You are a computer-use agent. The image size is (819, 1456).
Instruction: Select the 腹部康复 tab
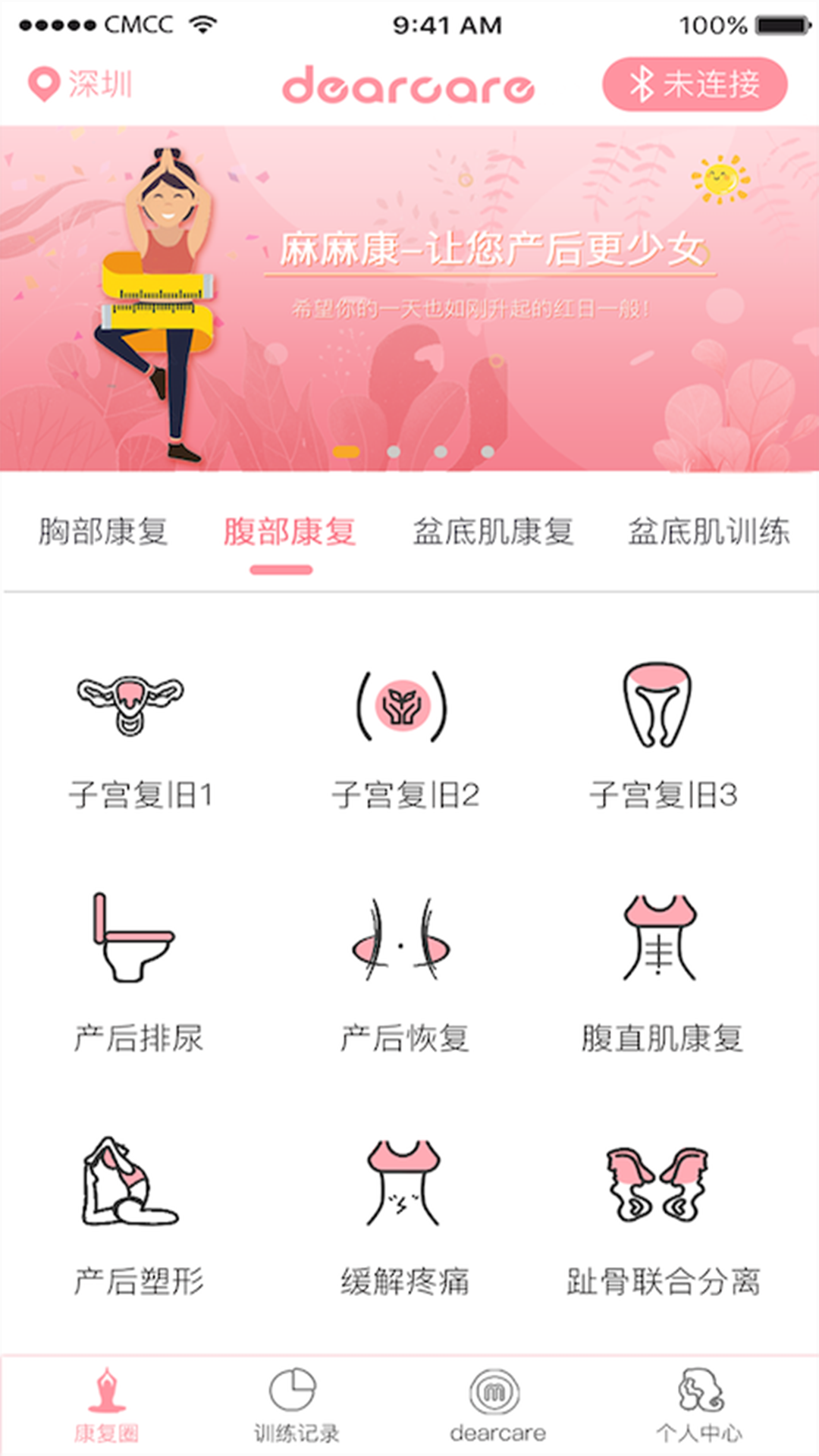(289, 532)
